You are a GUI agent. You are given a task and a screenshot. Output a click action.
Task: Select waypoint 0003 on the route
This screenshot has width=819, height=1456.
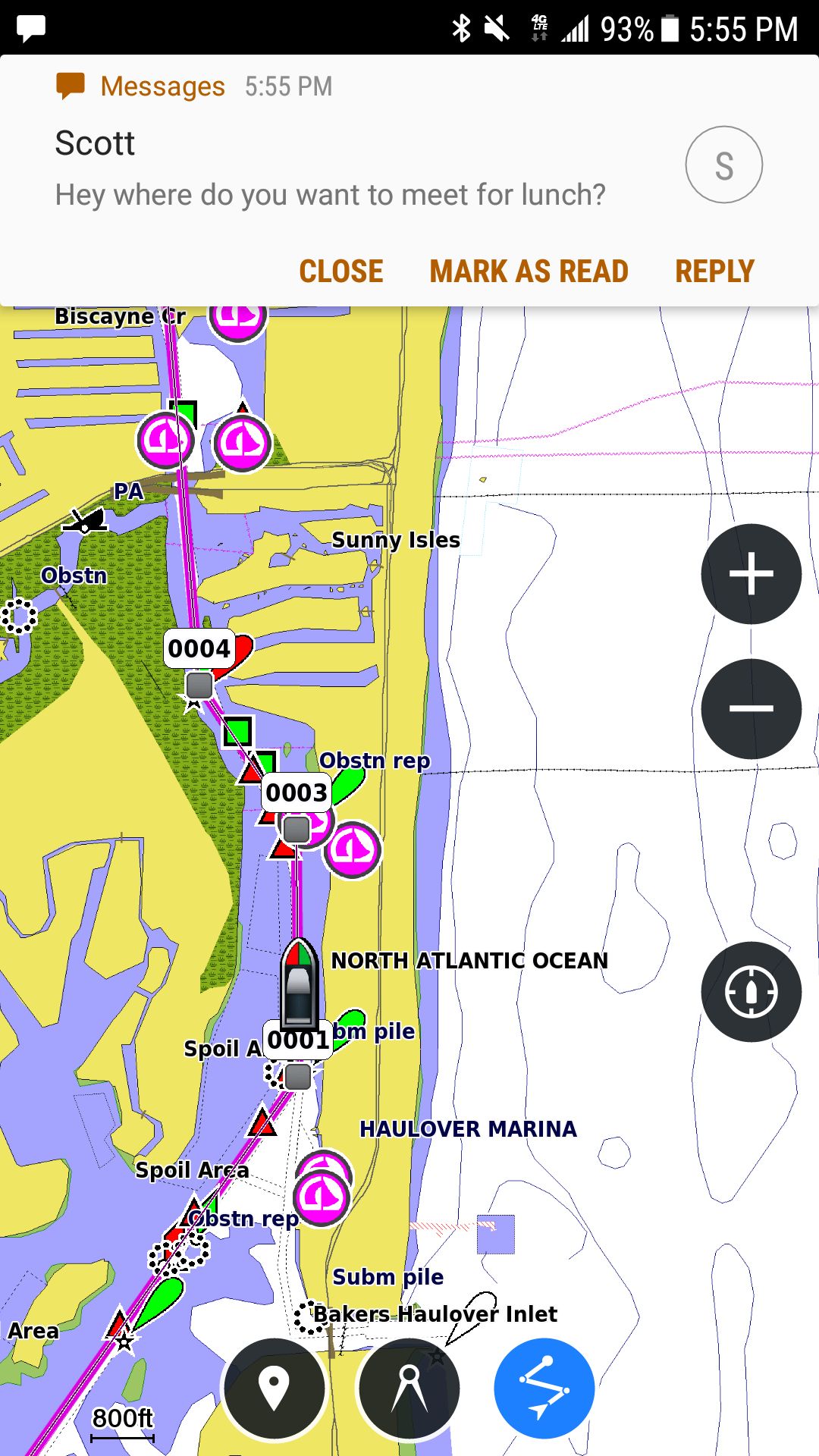point(296,828)
